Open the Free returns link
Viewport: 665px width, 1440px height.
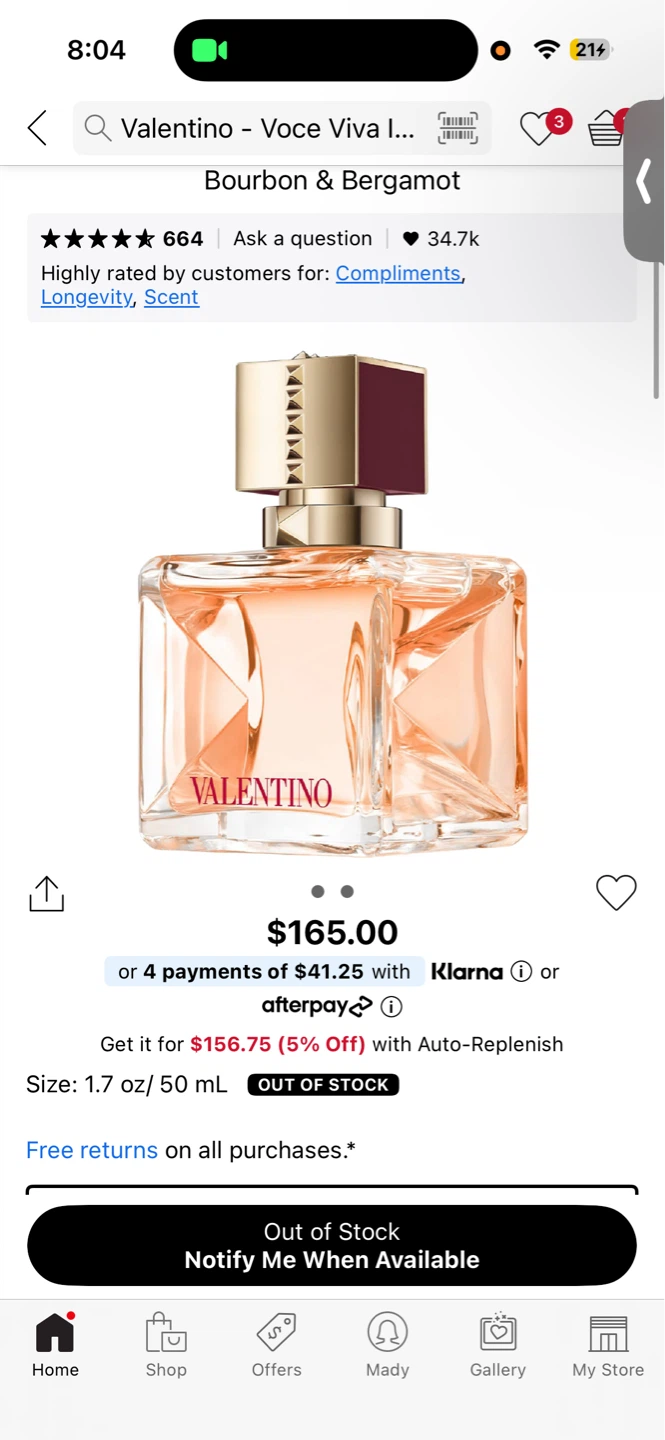92,1150
